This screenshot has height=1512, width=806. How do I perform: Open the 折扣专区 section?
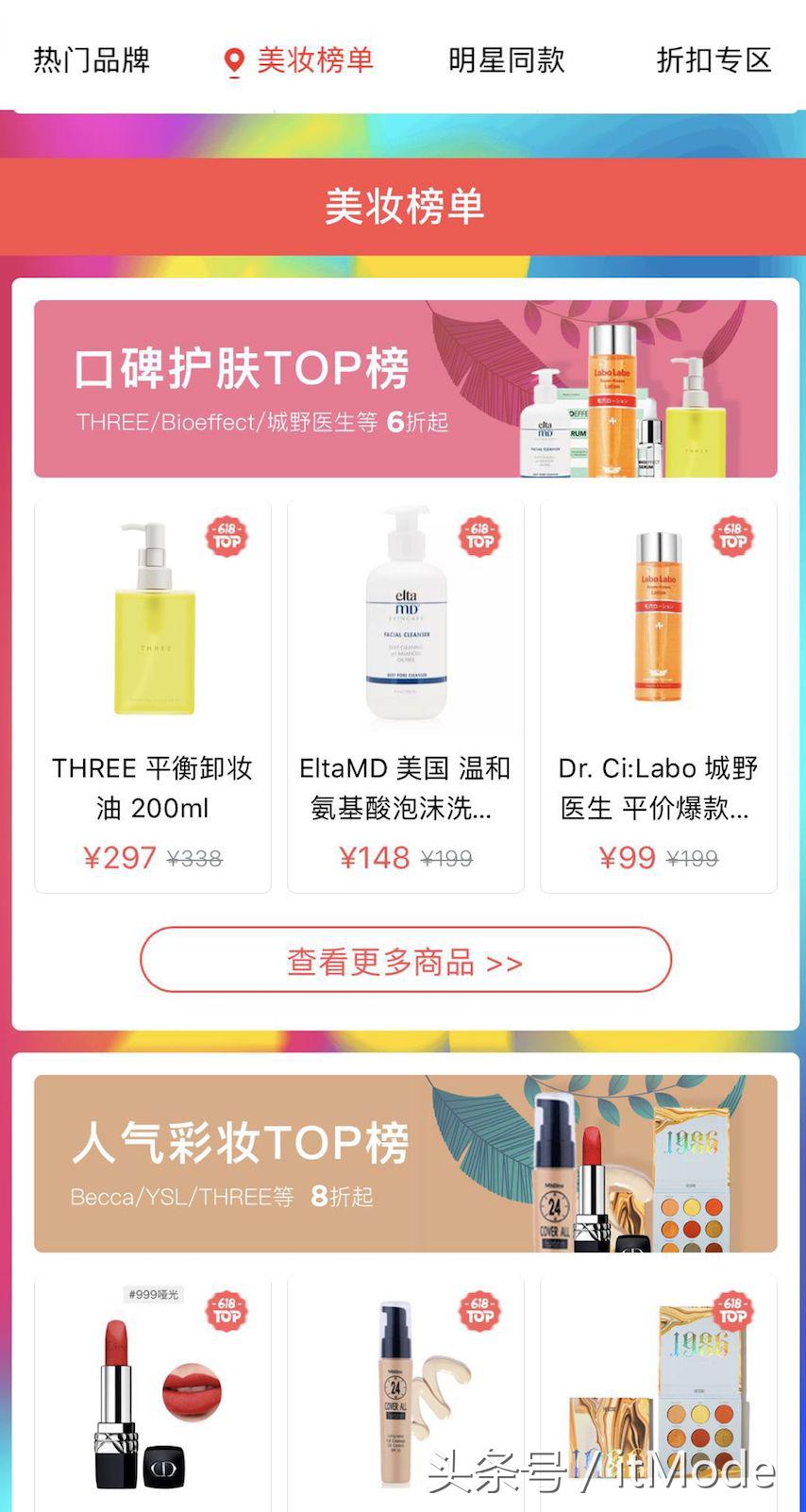coord(713,59)
